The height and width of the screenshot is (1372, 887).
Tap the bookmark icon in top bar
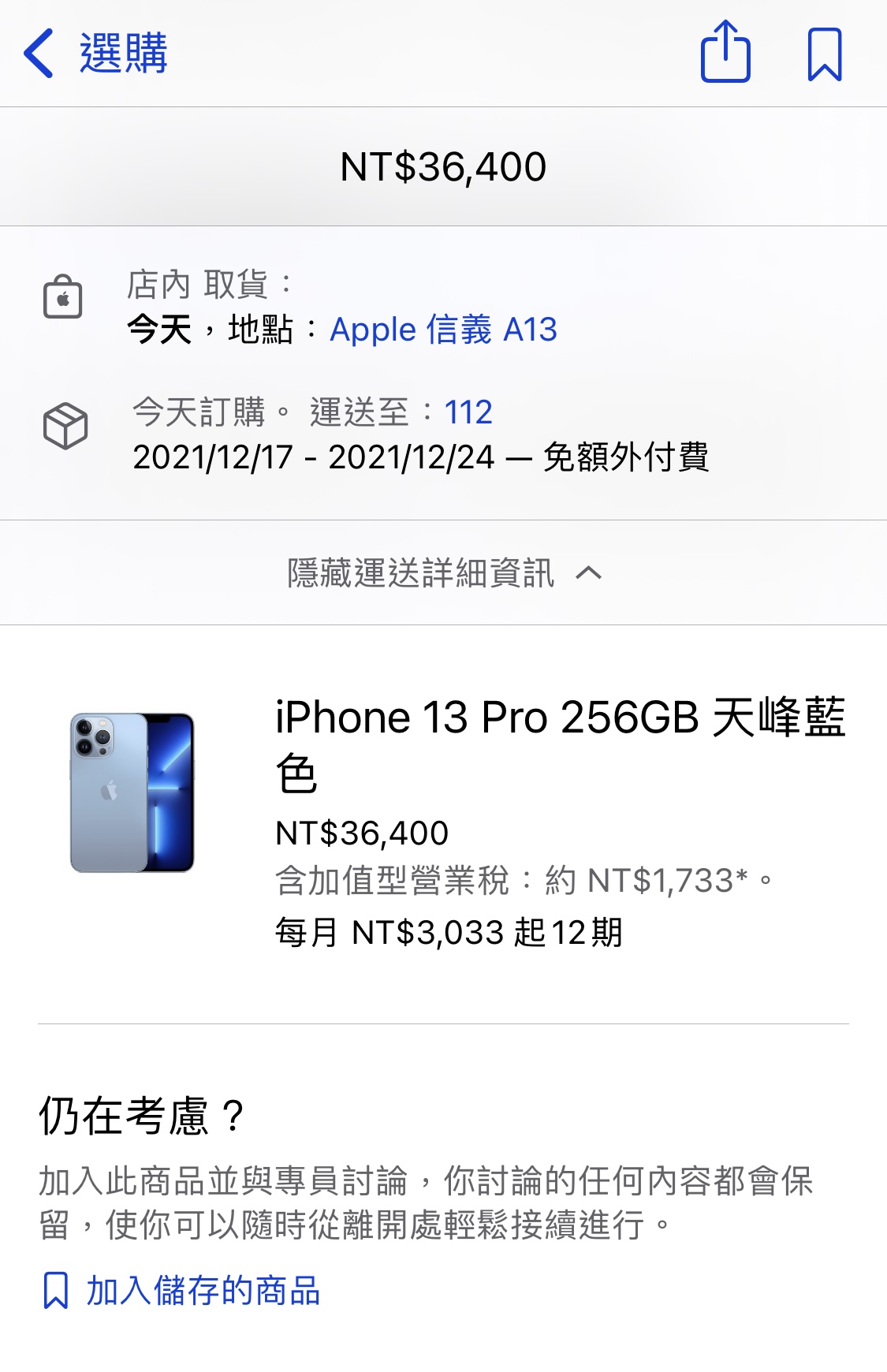pyautogui.click(x=825, y=54)
